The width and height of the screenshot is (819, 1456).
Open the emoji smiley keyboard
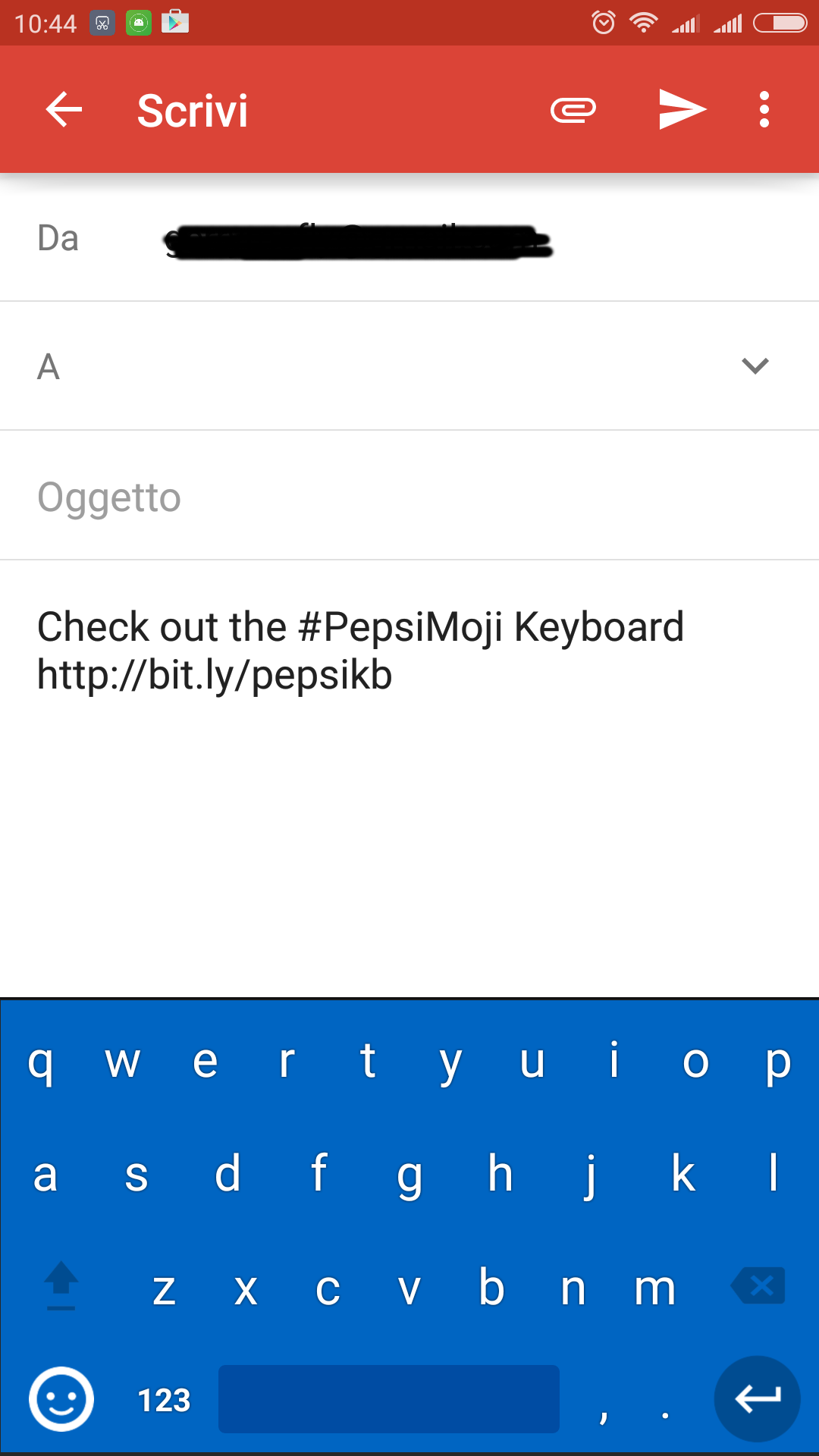click(61, 1399)
